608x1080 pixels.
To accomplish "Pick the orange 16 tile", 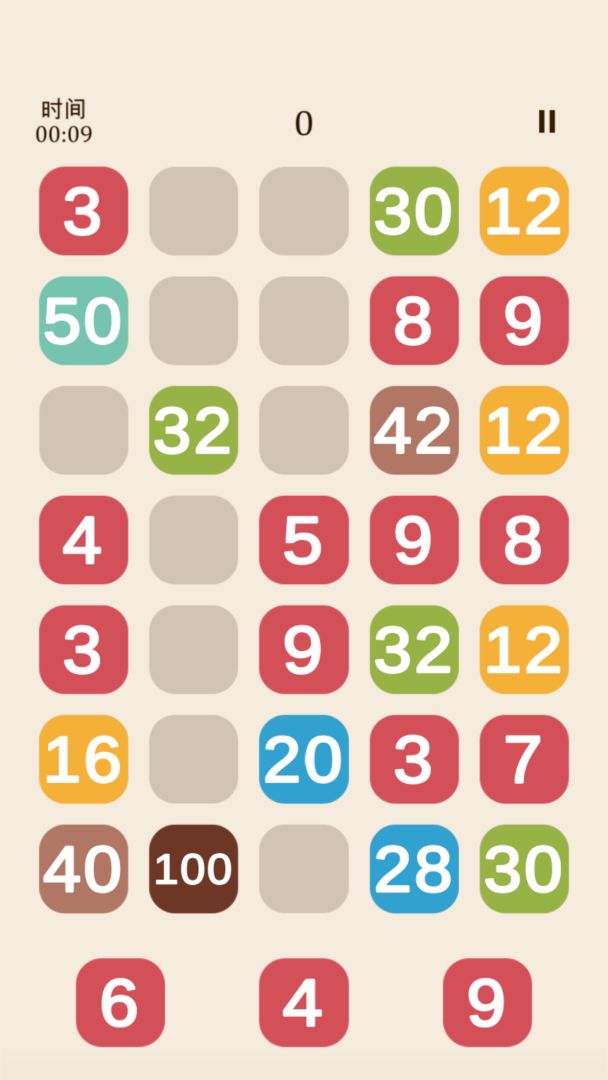I will point(83,759).
